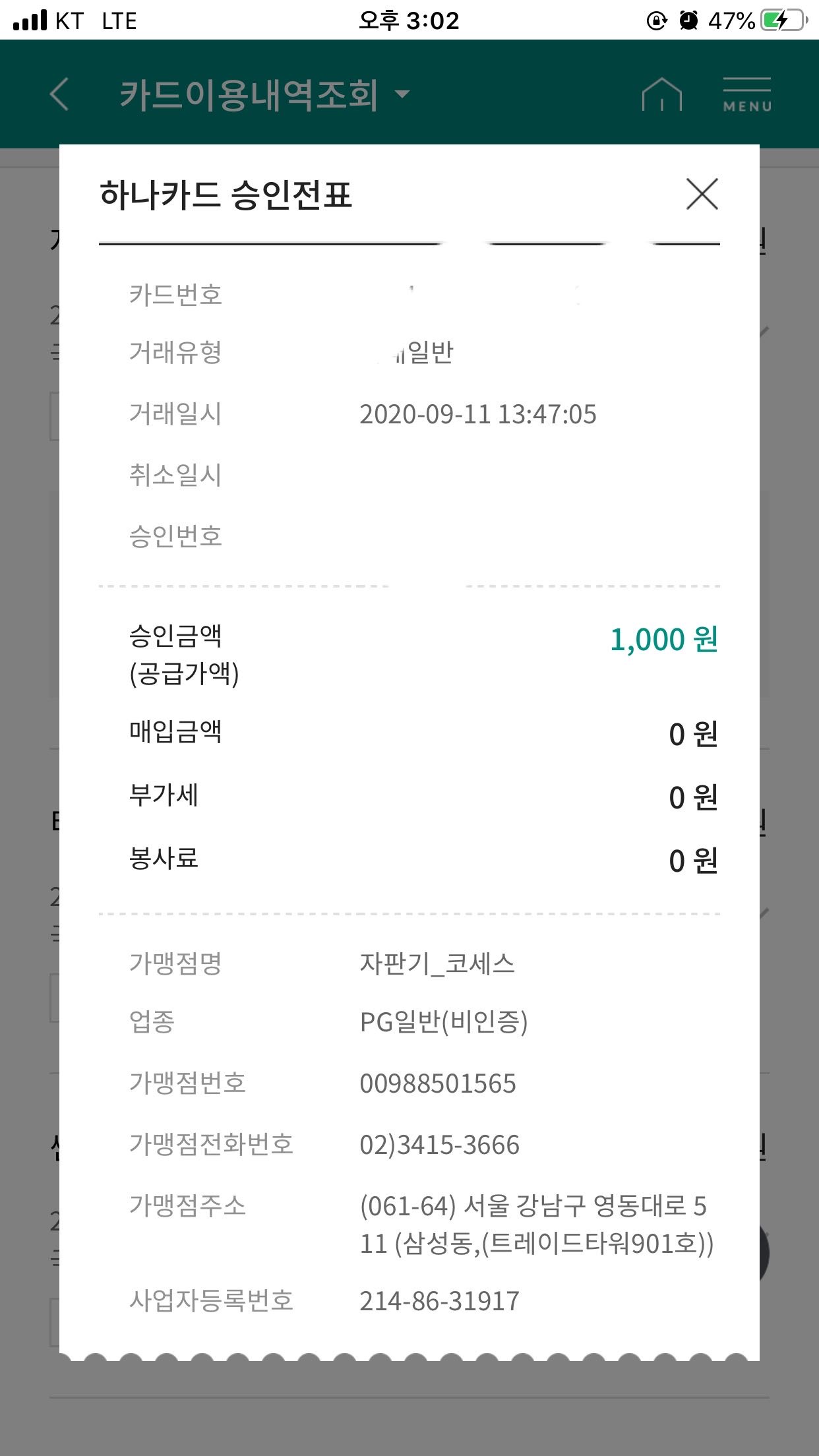Open the MENU drawer
This screenshot has width=819, height=1456.
[746, 94]
